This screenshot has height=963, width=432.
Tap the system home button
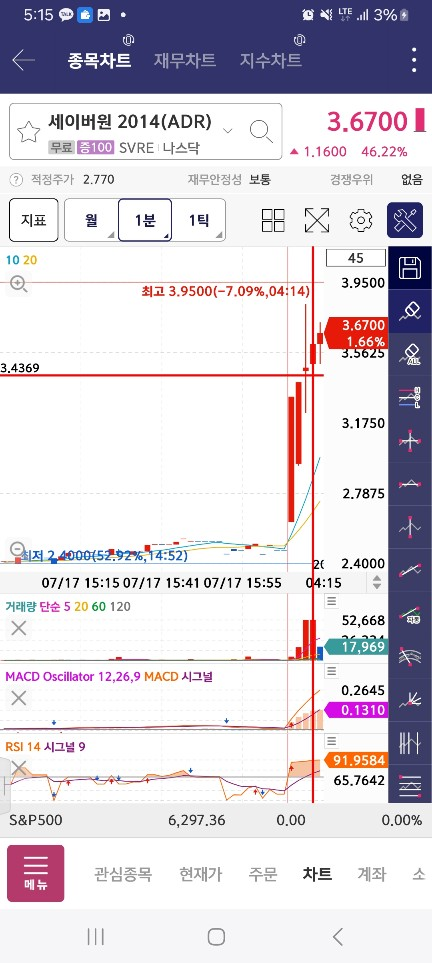[x=216, y=937]
